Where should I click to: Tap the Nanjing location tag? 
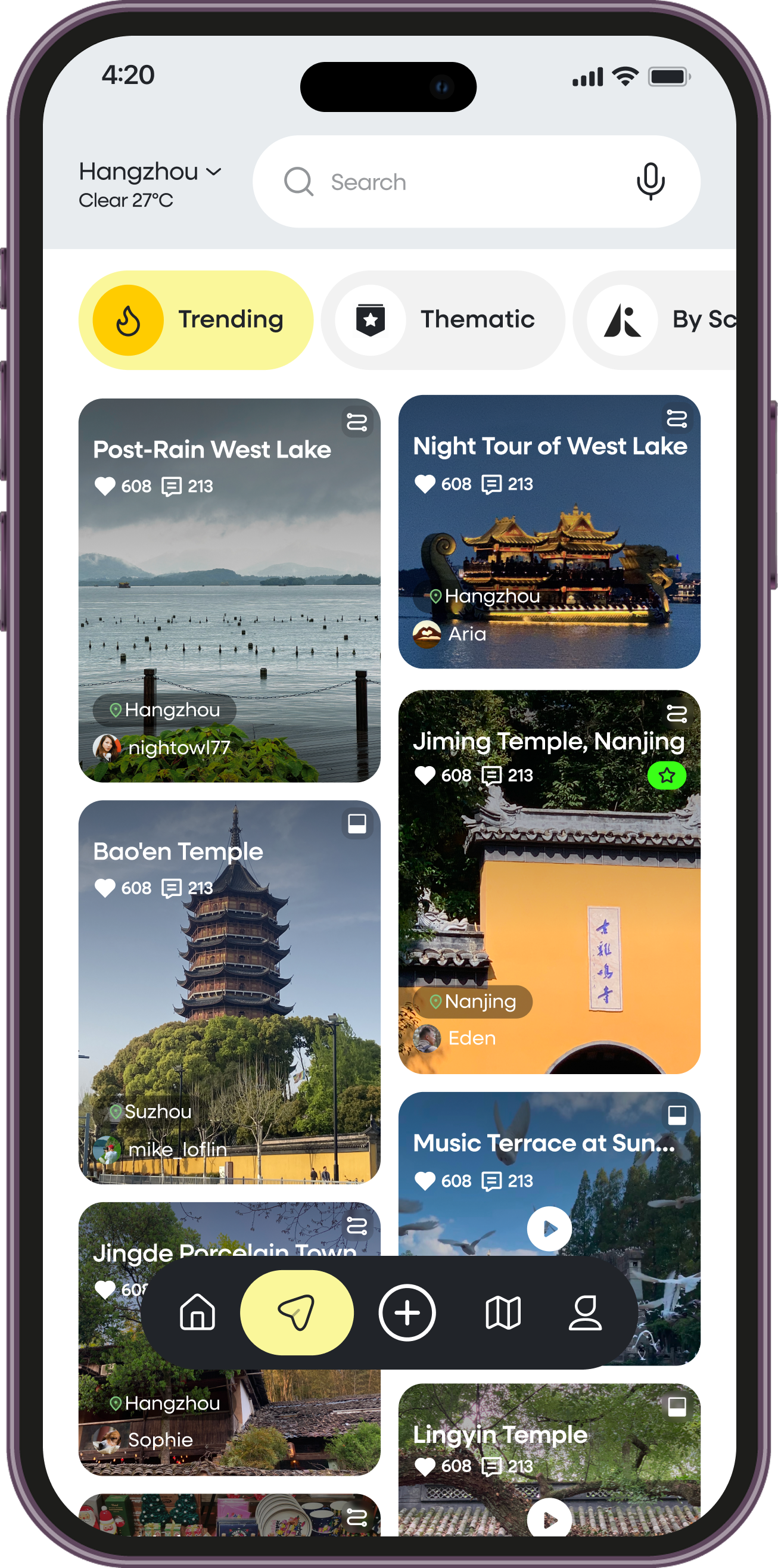(x=472, y=1001)
